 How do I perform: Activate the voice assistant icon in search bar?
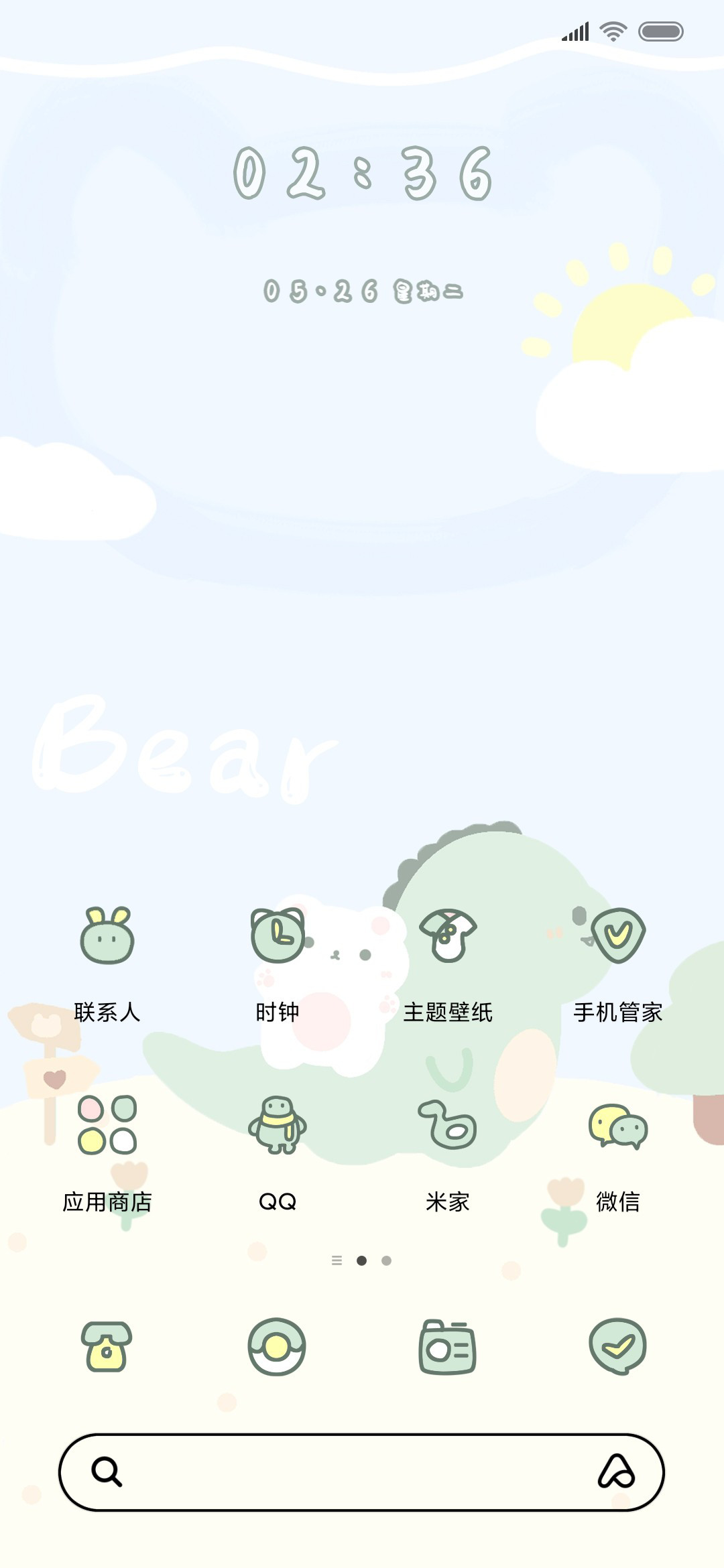617,1472
